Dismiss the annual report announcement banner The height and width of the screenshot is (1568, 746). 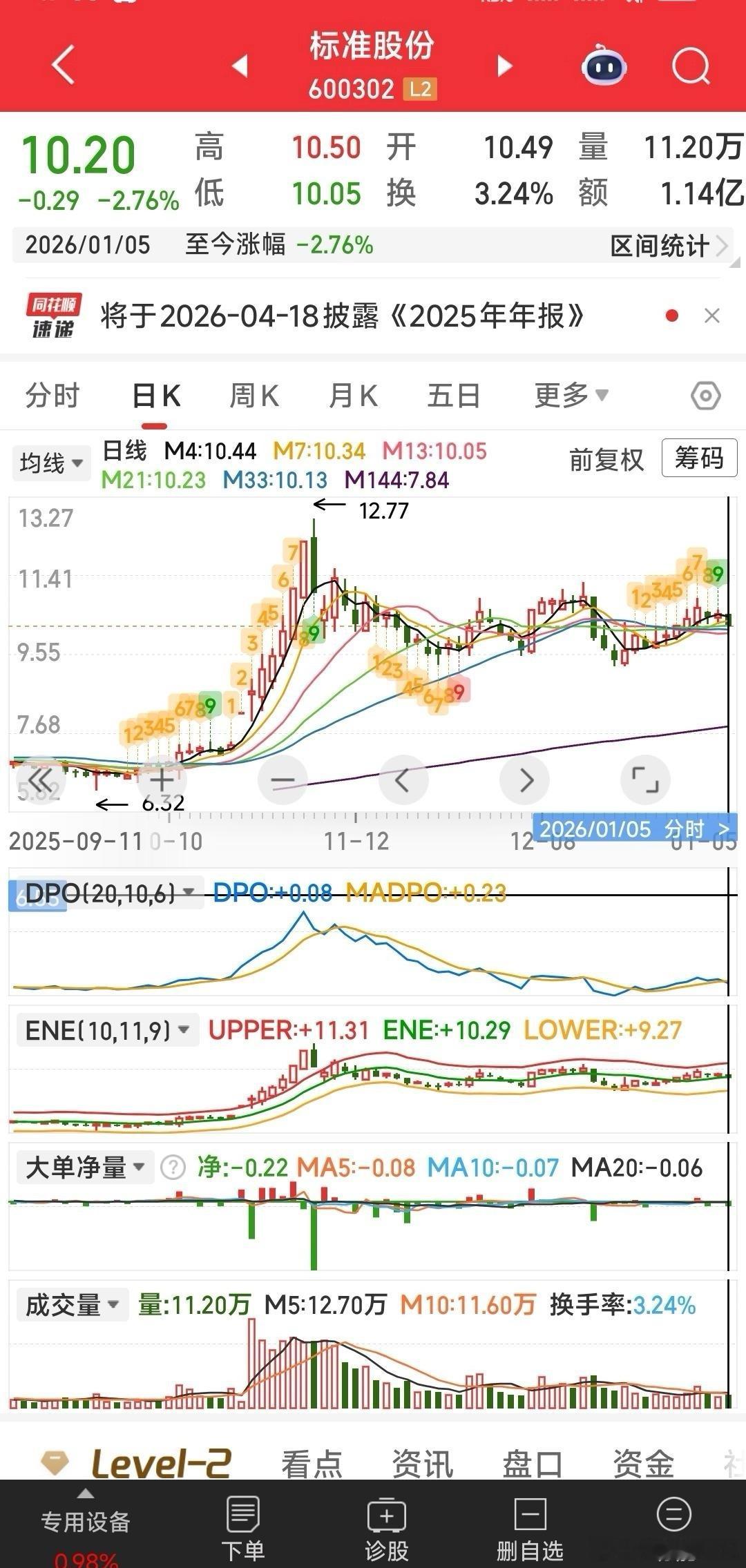[x=713, y=316]
